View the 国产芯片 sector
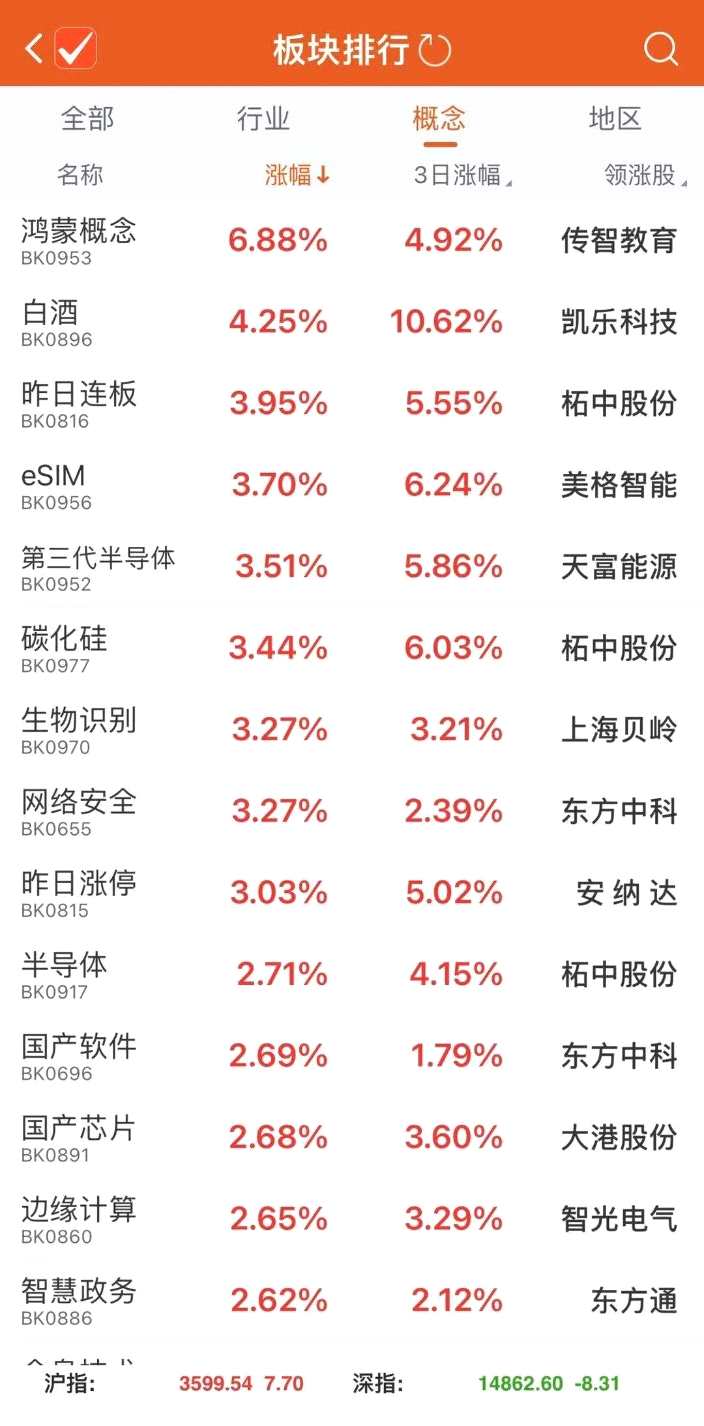This screenshot has width=704, height=1426. [x=78, y=1138]
